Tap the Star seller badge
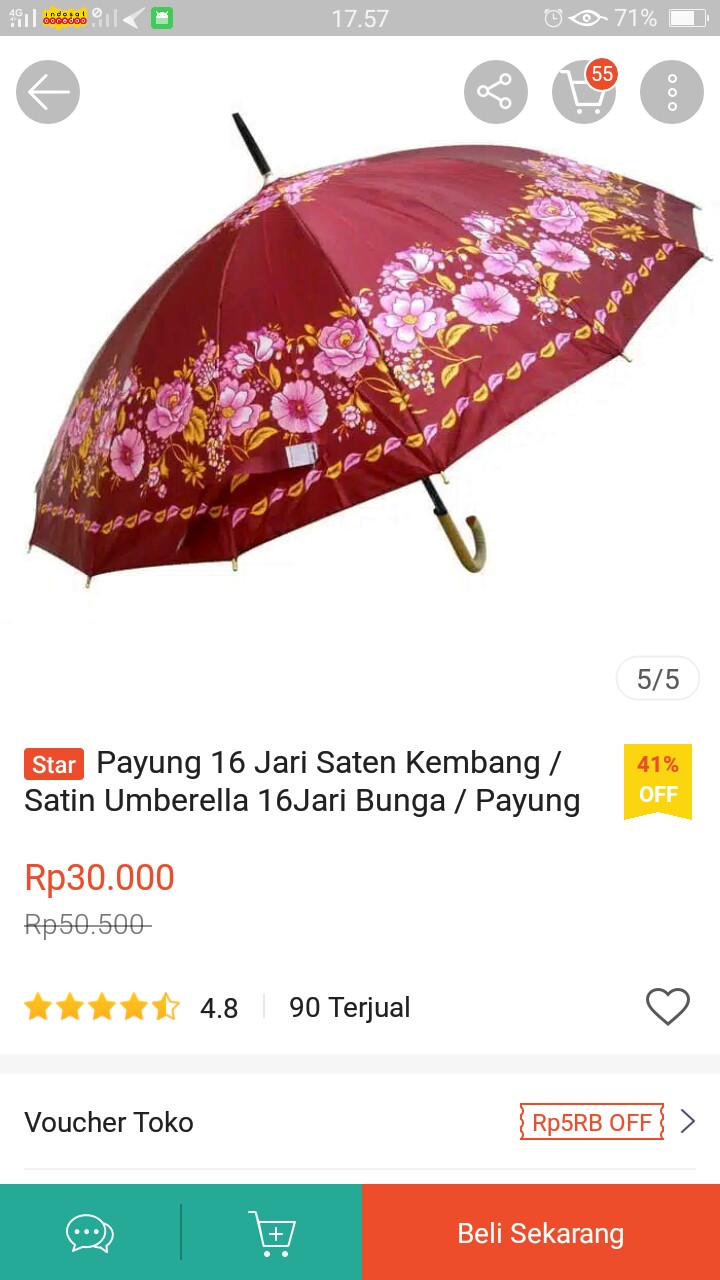 tap(52, 763)
